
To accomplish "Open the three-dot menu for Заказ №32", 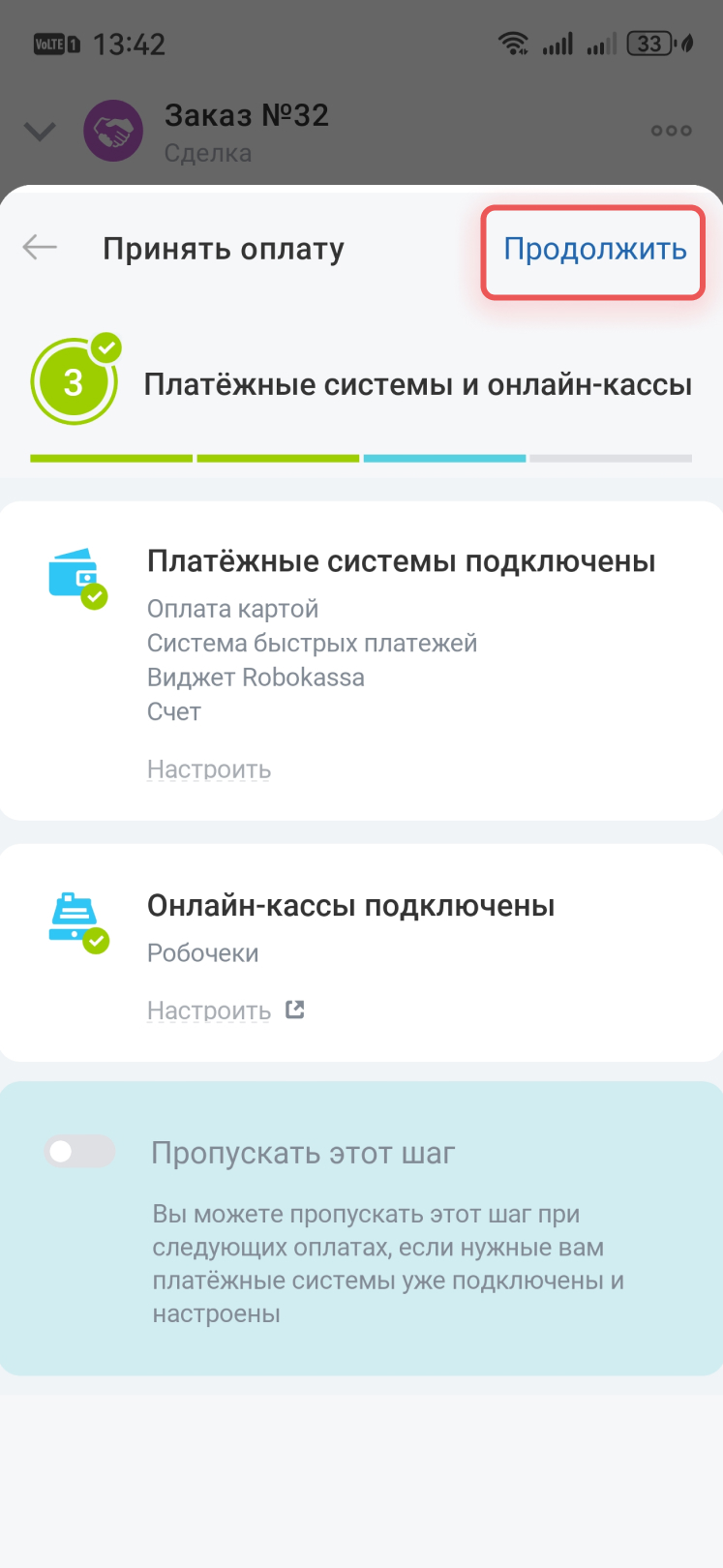I will point(671,131).
